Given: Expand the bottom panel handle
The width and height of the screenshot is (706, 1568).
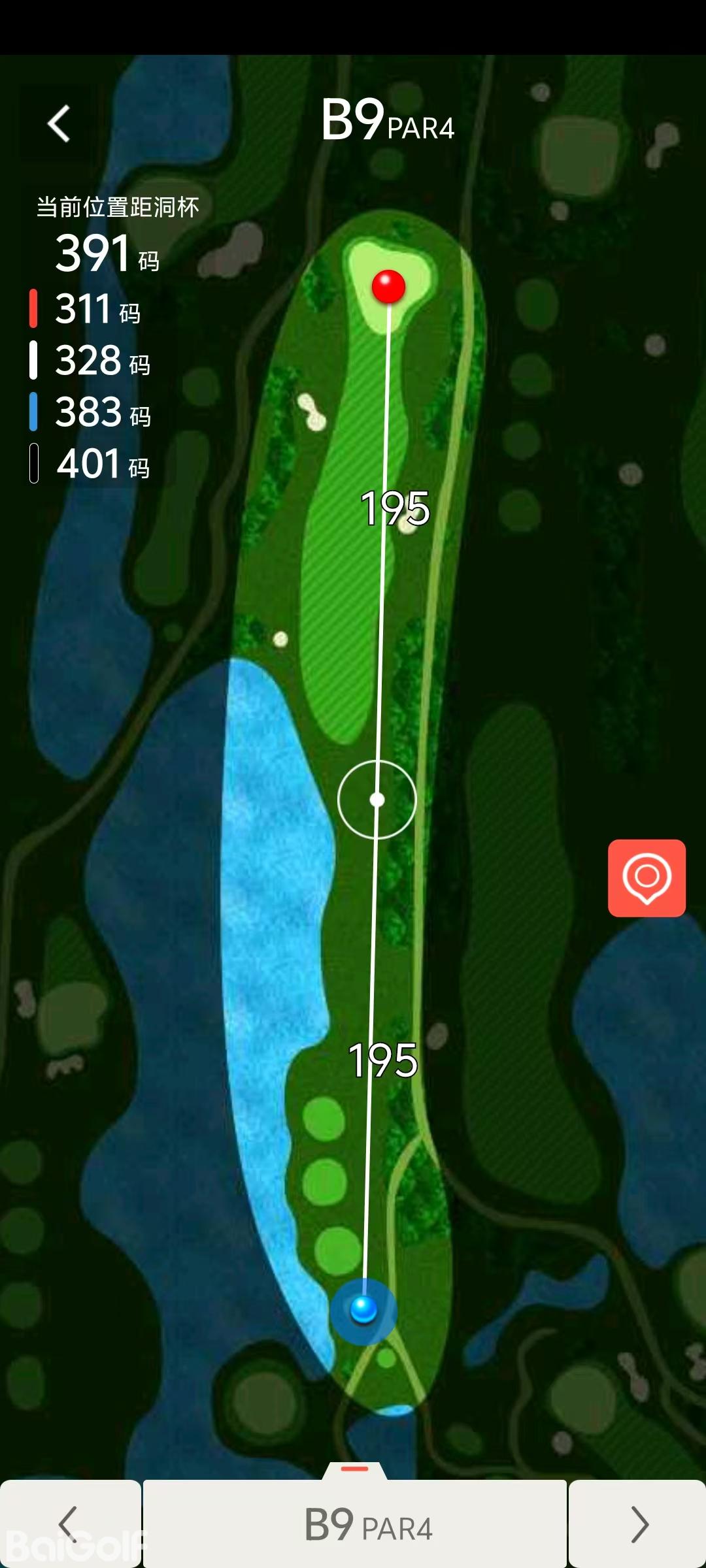Looking at the screenshot, I should coord(355,1469).
